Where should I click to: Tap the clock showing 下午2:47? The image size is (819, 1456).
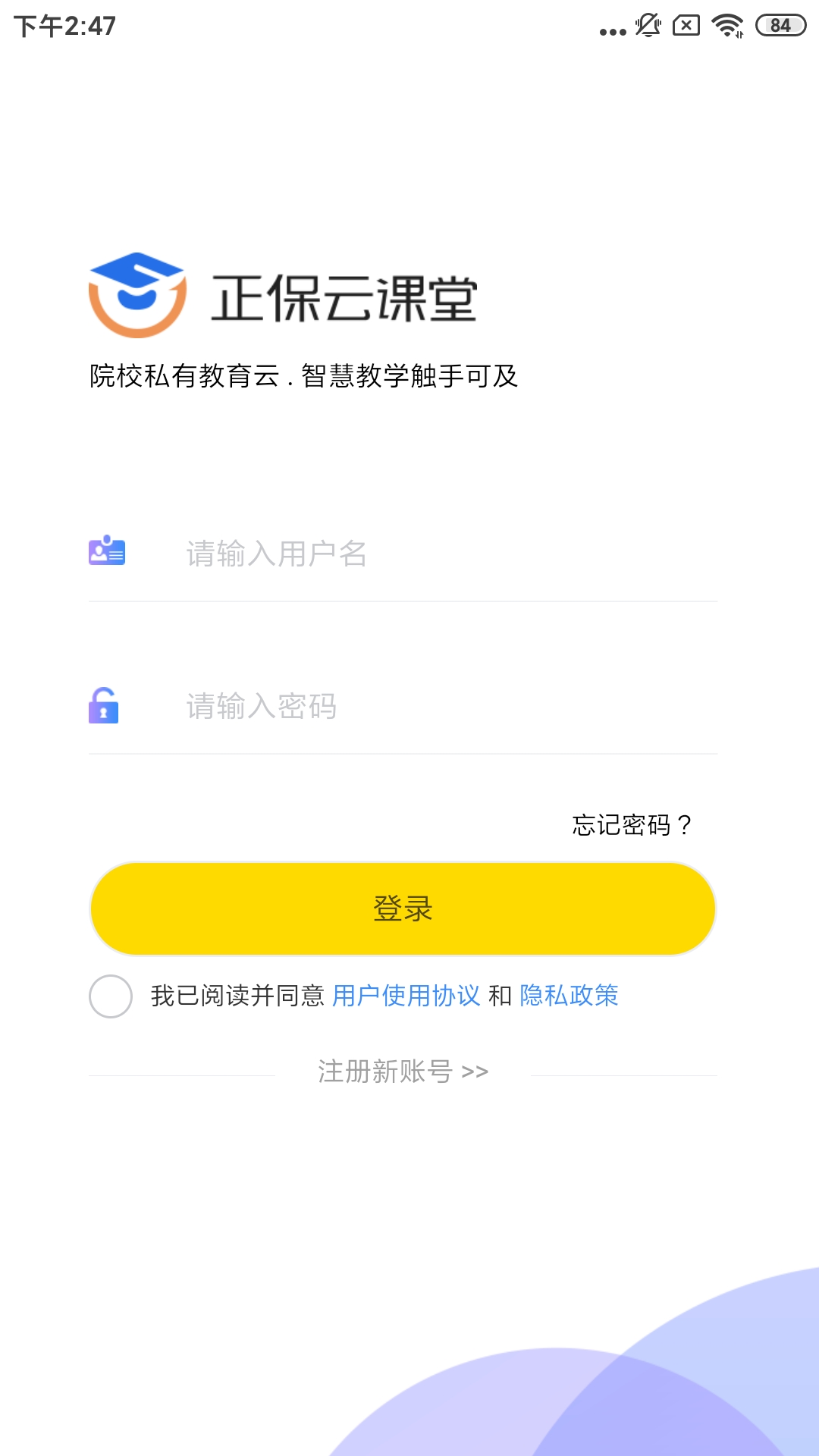click(64, 24)
